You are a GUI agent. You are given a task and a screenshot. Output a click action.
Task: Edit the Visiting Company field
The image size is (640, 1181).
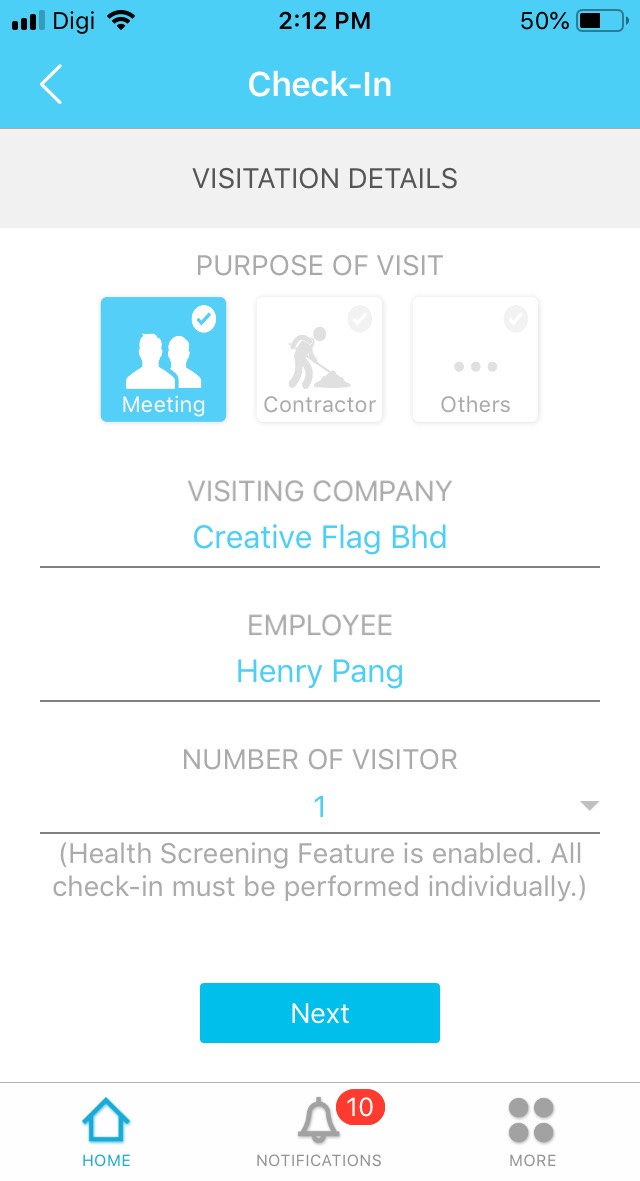pos(320,538)
